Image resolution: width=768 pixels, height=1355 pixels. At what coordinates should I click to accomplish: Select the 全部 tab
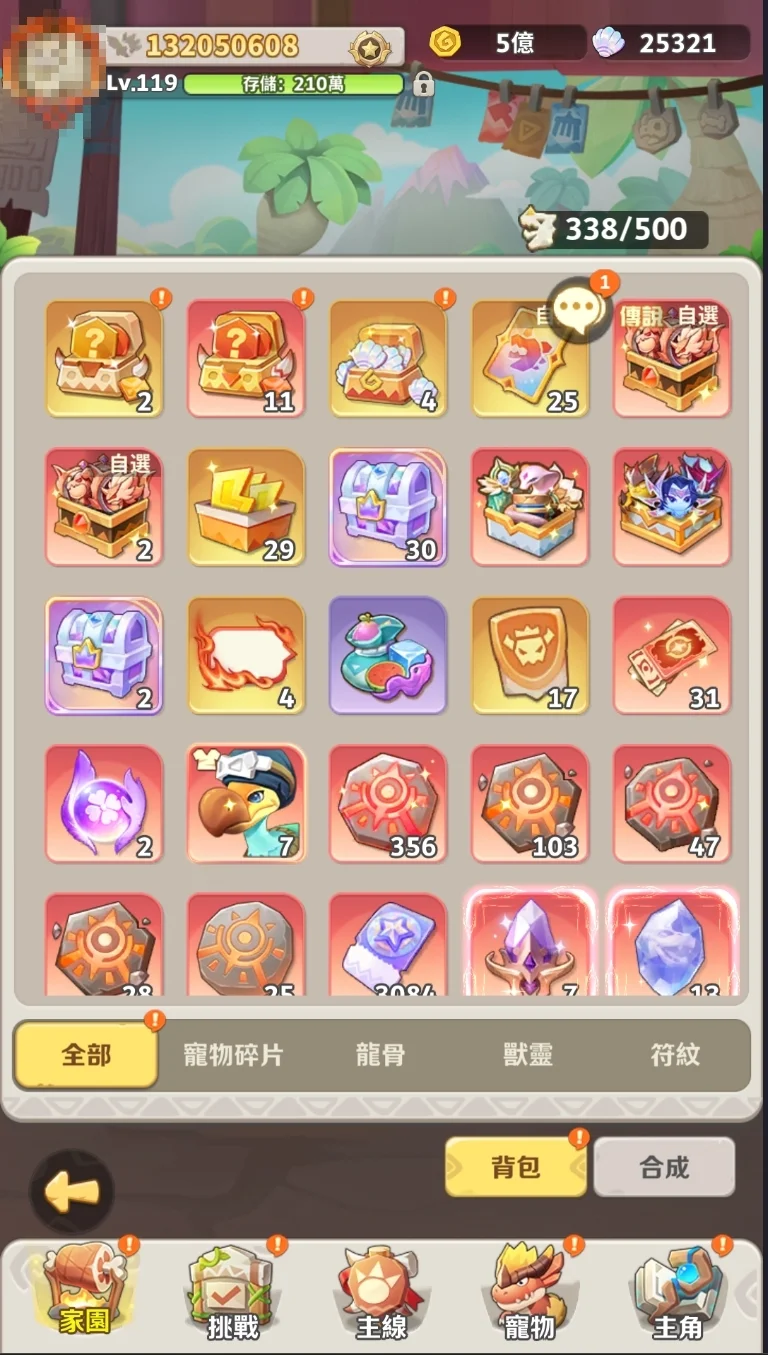(86, 1055)
